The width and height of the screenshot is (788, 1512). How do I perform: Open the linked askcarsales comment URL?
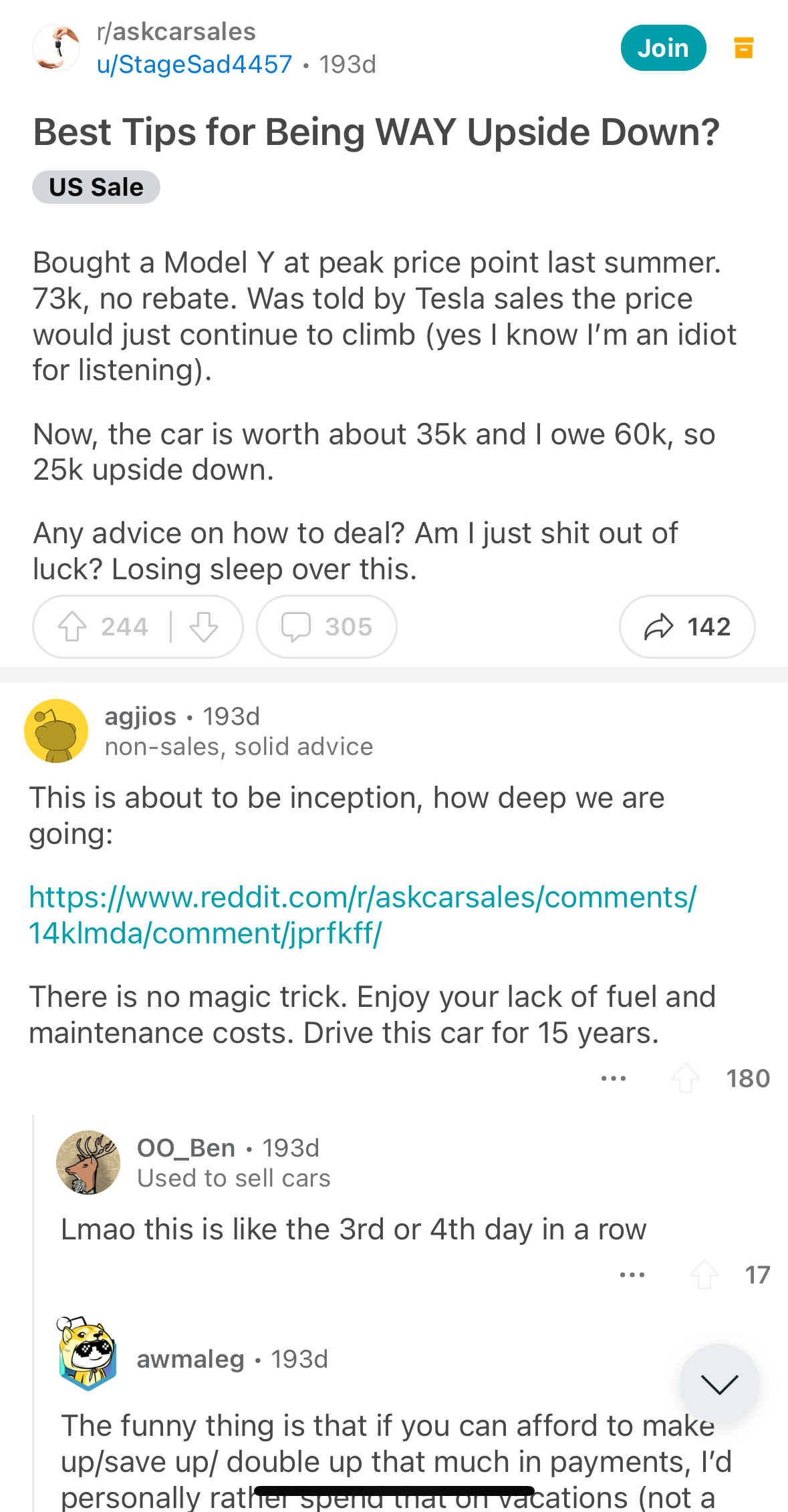[362, 915]
